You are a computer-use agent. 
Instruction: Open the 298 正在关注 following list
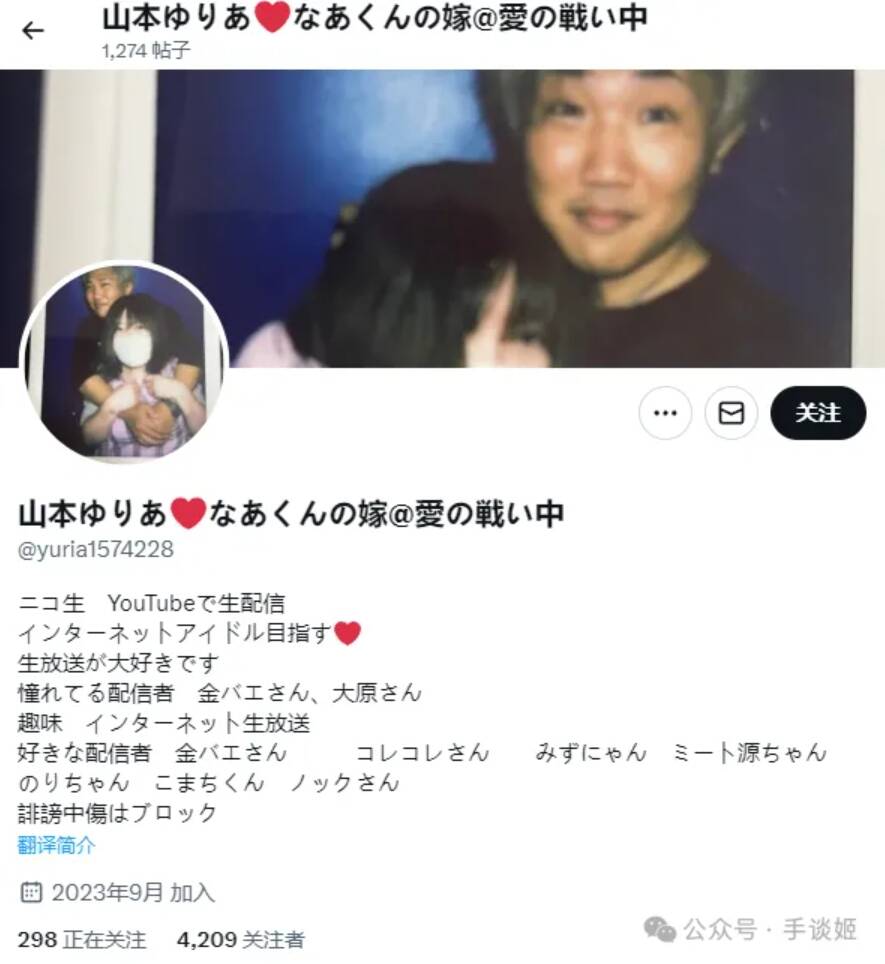82,940
